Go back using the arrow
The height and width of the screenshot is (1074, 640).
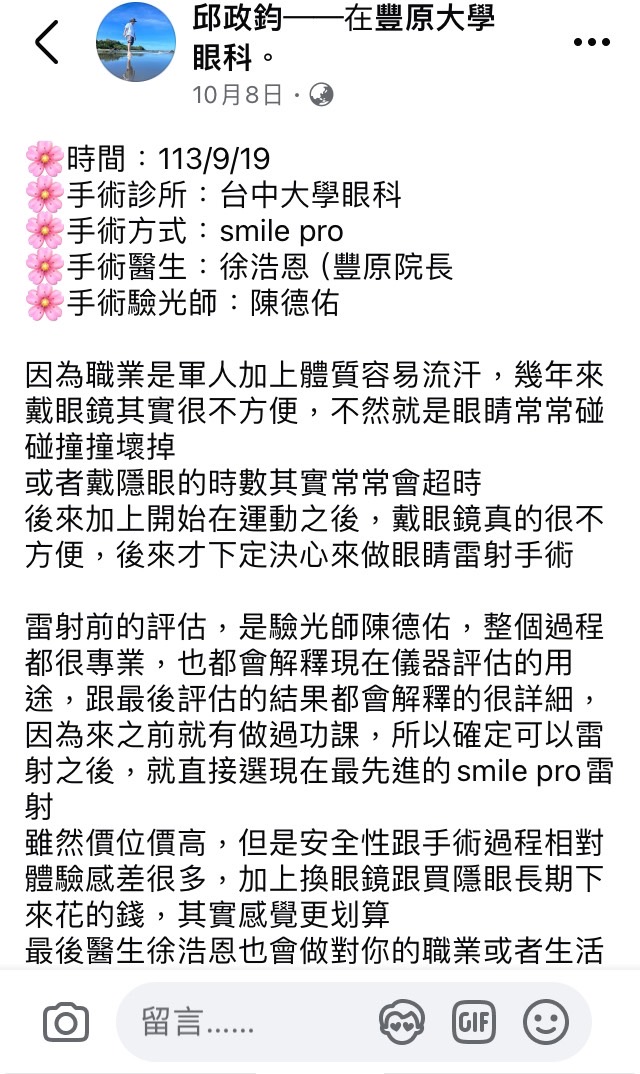(x=47, y=43)
